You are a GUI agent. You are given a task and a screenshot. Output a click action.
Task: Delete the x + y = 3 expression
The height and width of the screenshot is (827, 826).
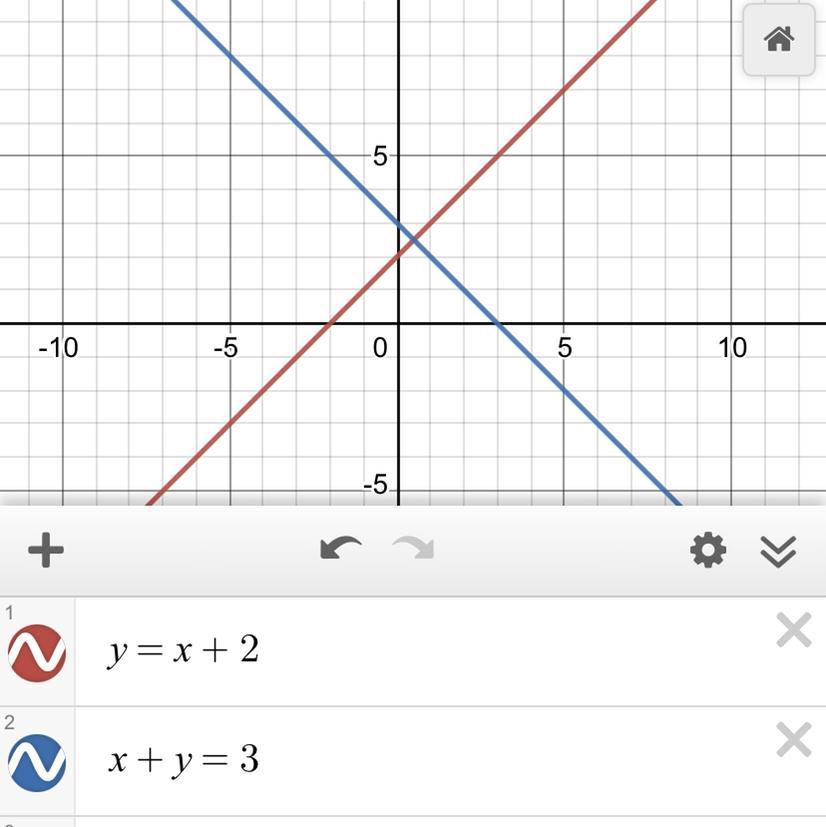tap(793, 740)
